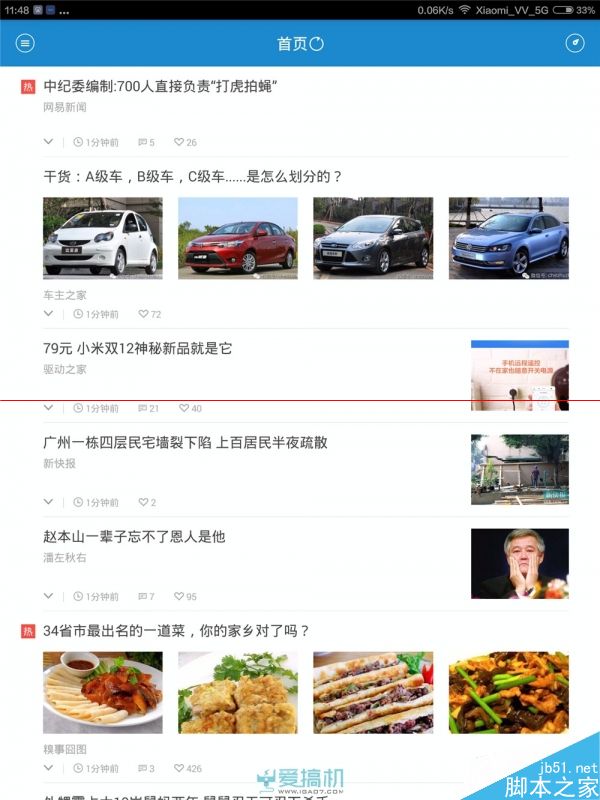Read 广州一栋四层民宅墙裂下陷 story
The height and width of the screenshot is (800, 600).
tap(185, 442)
